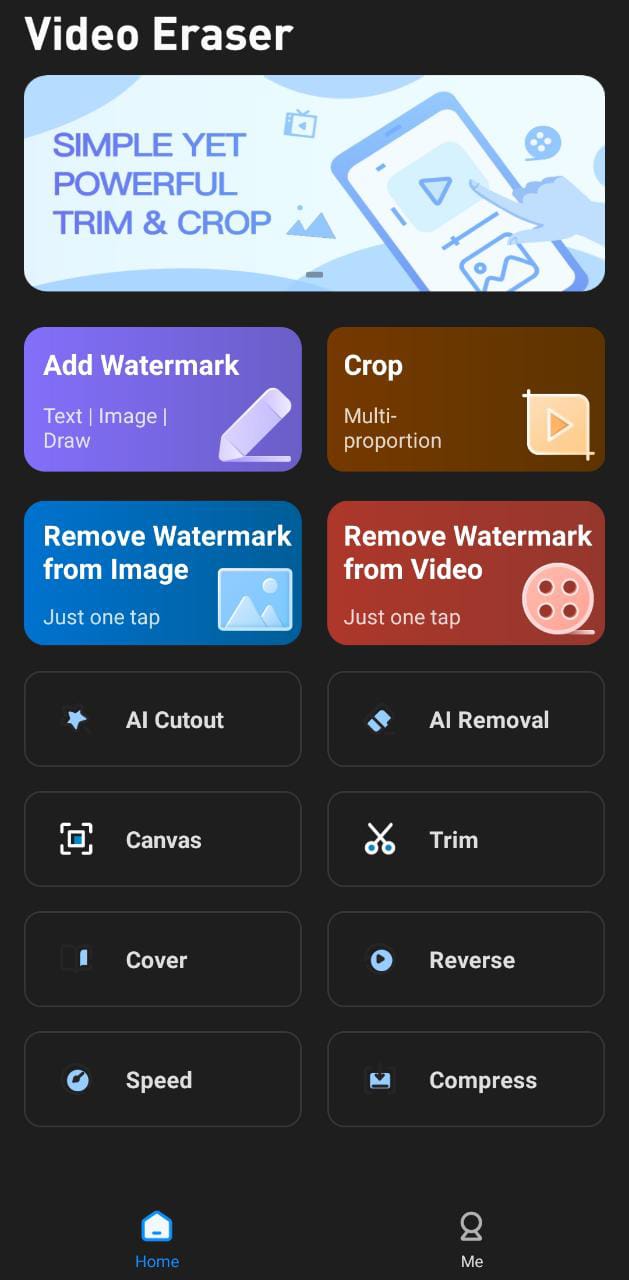Open the Trim tool
Image resolution: width=629 pixels, height=1280 pixels.
tap(466, 839)
